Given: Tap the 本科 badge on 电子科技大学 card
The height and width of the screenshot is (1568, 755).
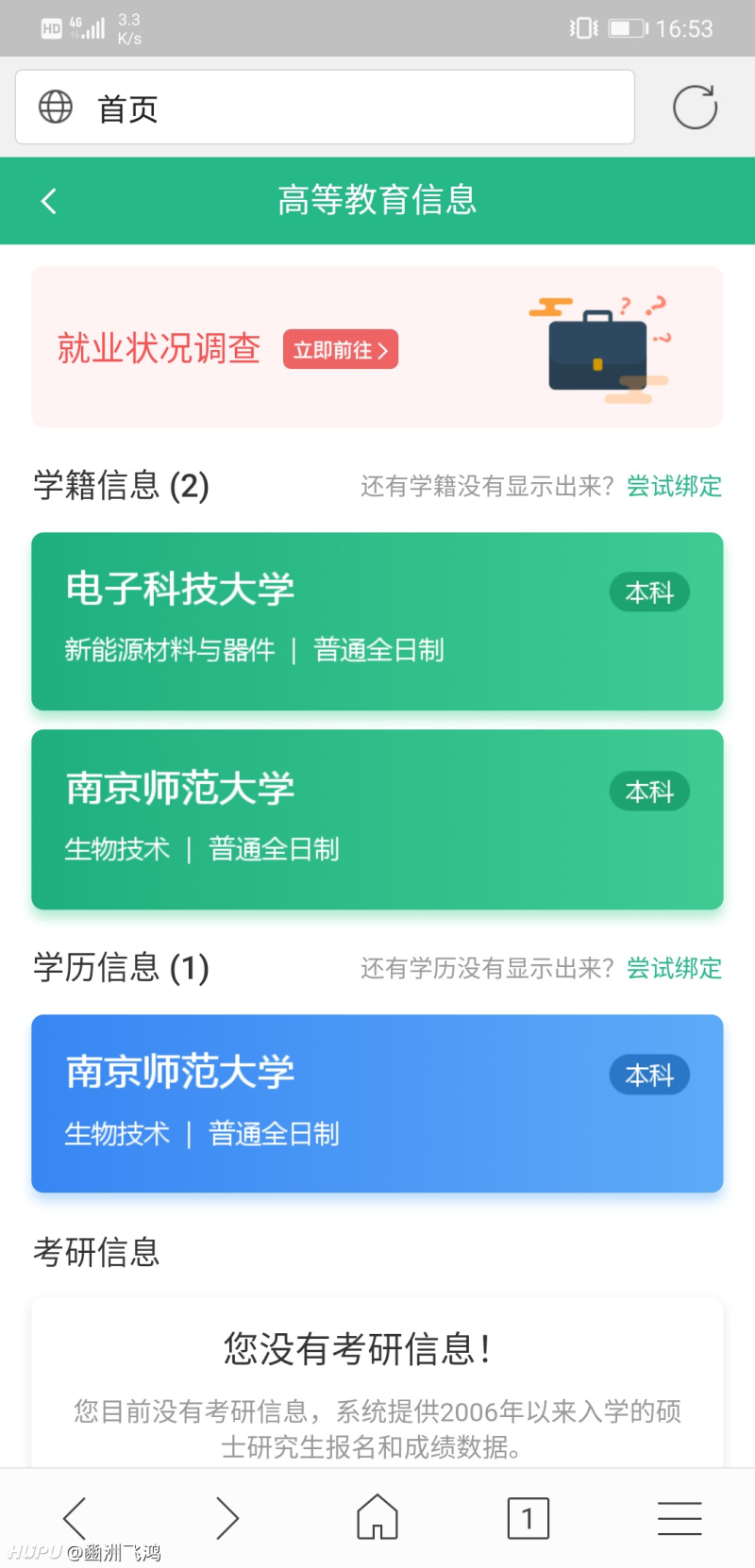Looking at the screenshot, I should 649,592.
